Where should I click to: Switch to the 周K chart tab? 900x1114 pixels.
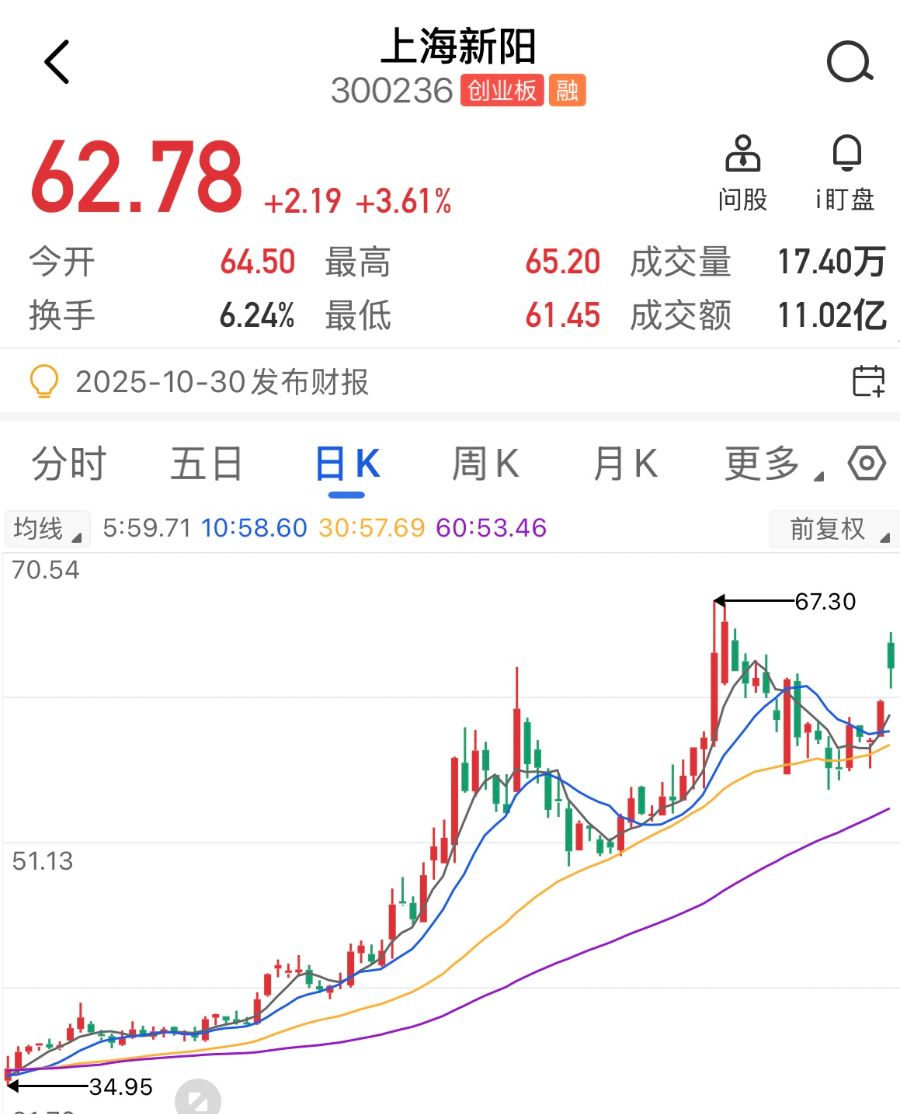point(485,464)
